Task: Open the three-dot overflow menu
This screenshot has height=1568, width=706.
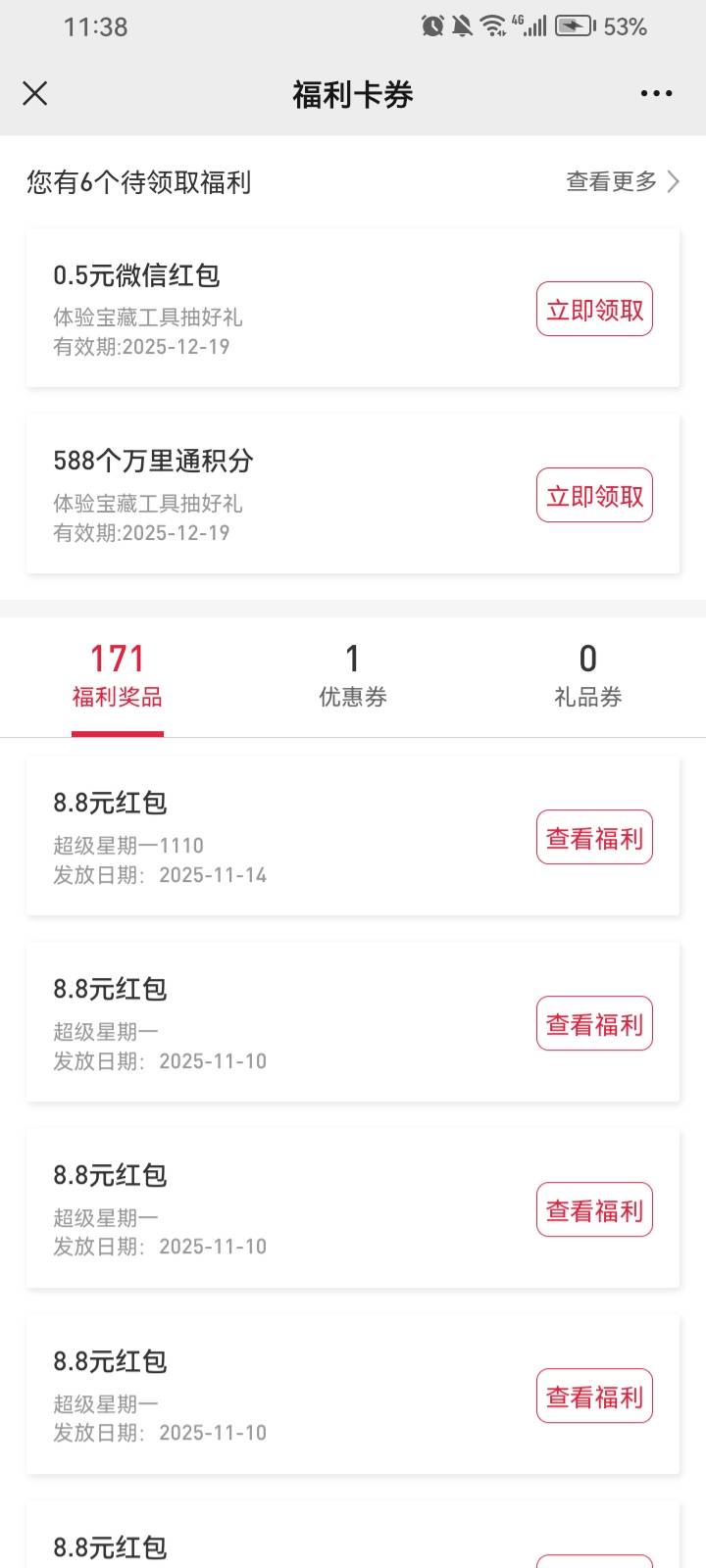Action: [x=656, y=93]
